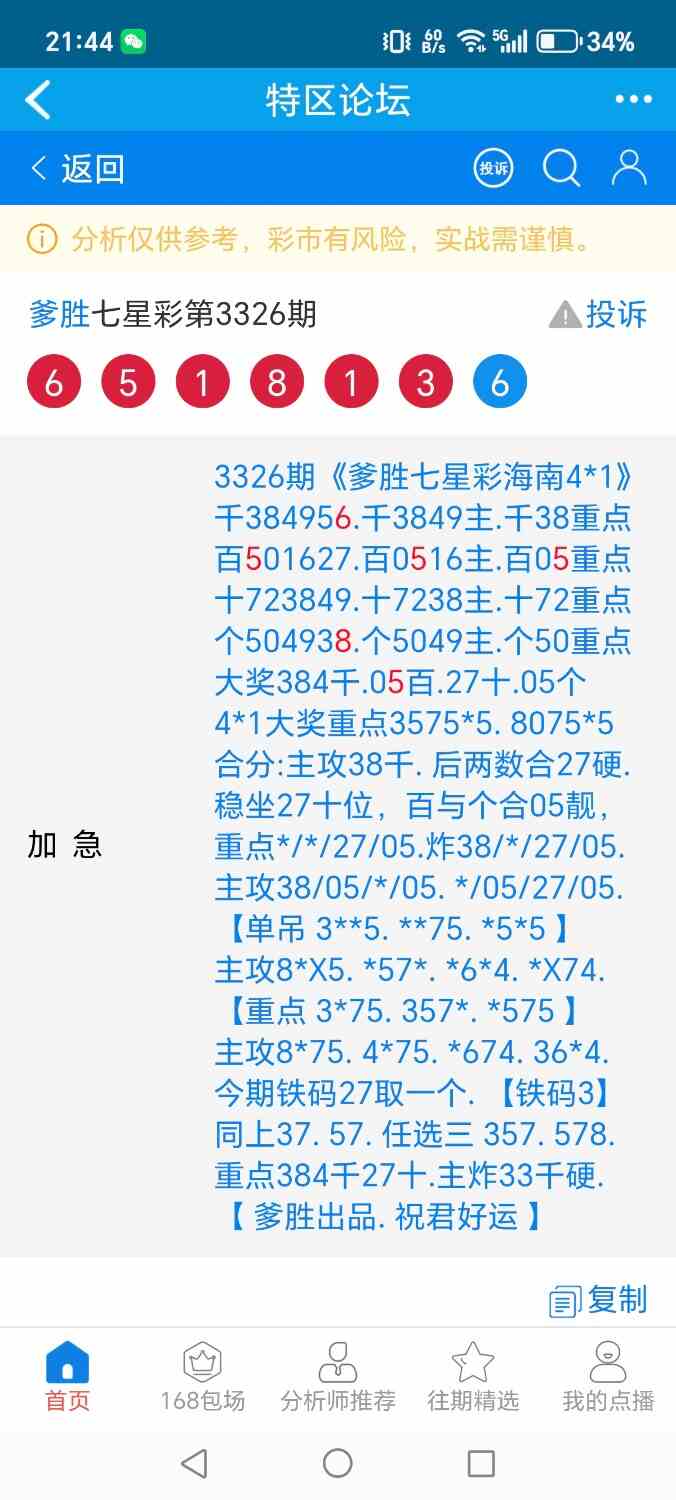Open the system recent apps button

pyautogui.click(x=481, y=1463)
